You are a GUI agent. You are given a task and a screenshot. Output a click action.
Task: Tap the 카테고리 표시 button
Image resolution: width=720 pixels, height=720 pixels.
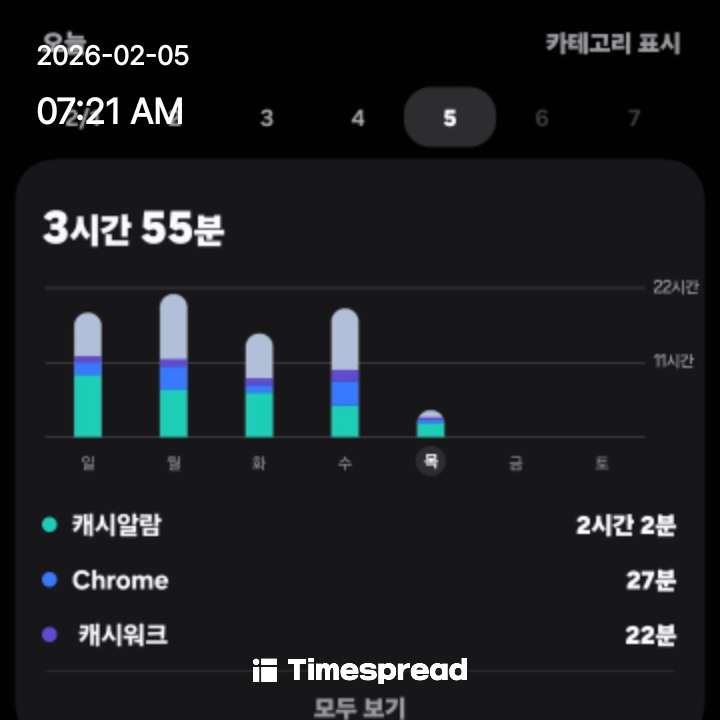click(x=612, y=44)
